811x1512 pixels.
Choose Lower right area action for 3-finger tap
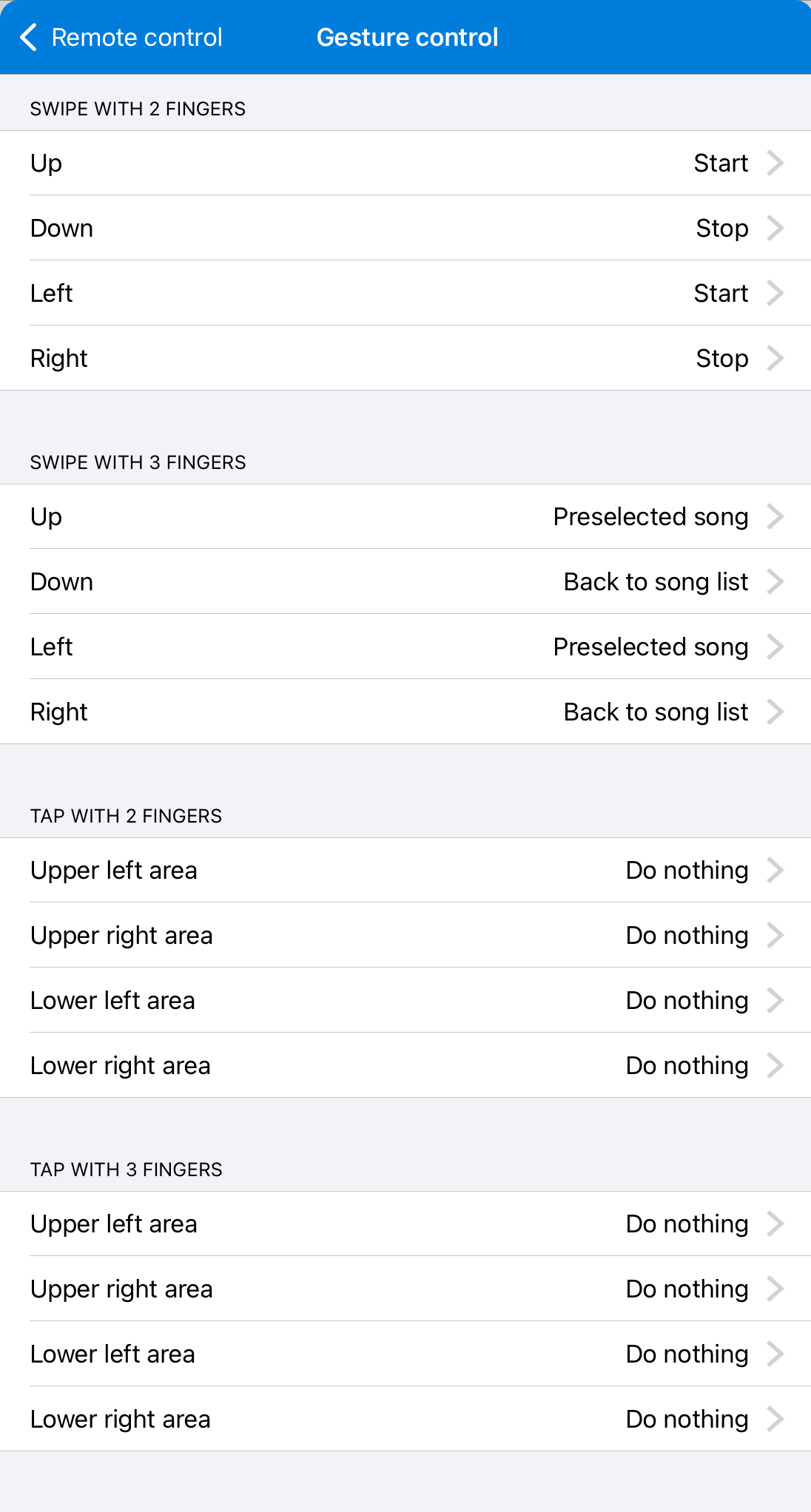pos(405,1419)
